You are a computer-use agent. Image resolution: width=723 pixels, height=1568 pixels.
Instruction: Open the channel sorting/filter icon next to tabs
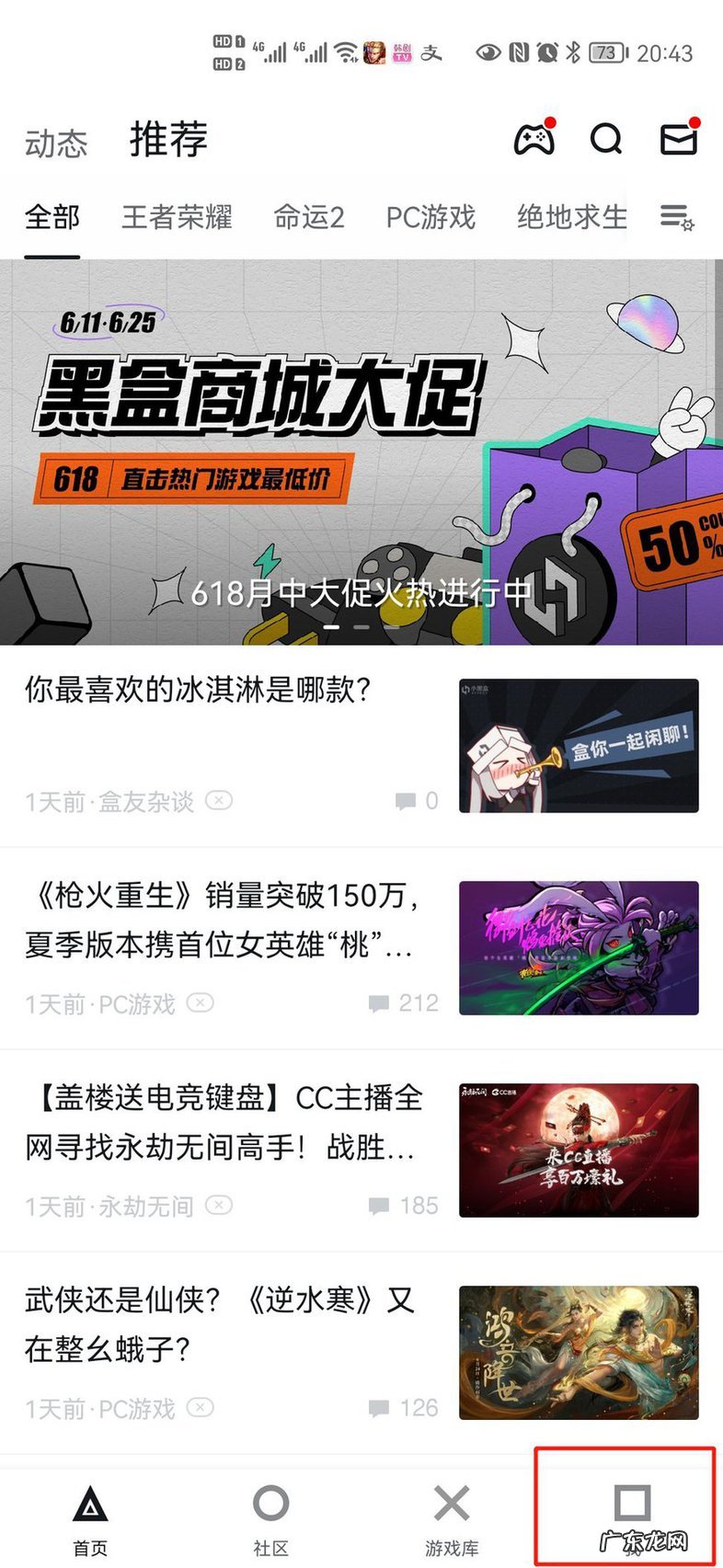[x=676, y=218]
